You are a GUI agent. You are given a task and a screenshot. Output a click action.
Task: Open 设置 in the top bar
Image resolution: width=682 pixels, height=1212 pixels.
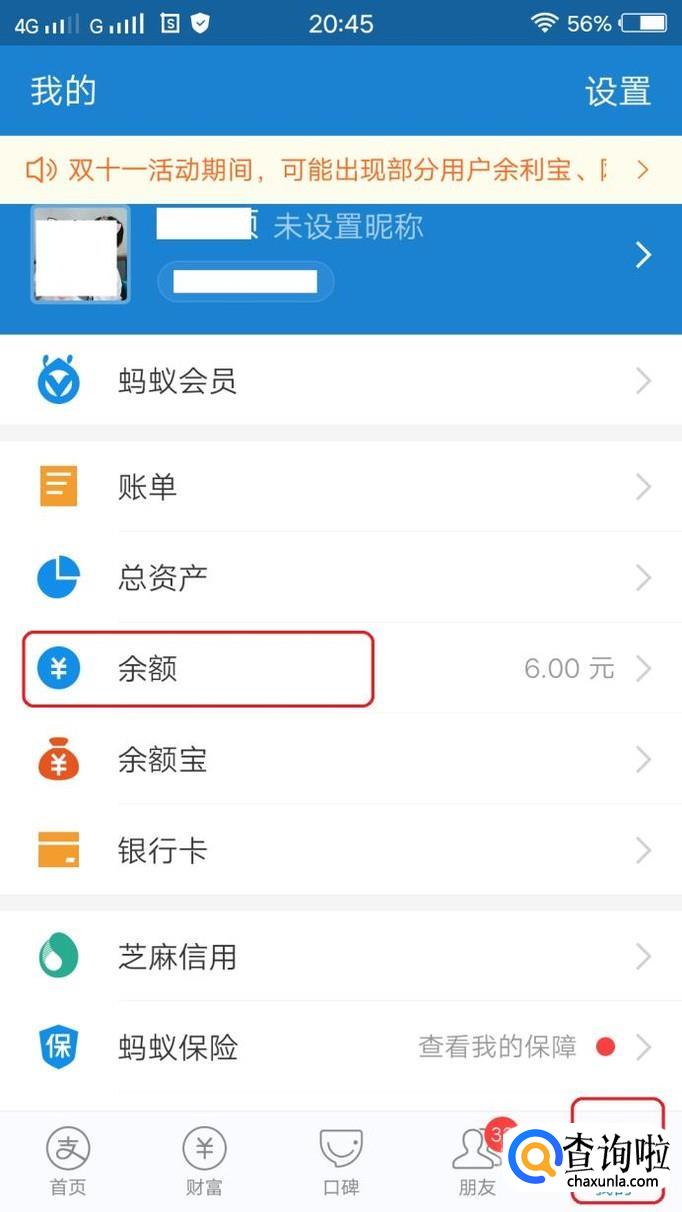617,91
